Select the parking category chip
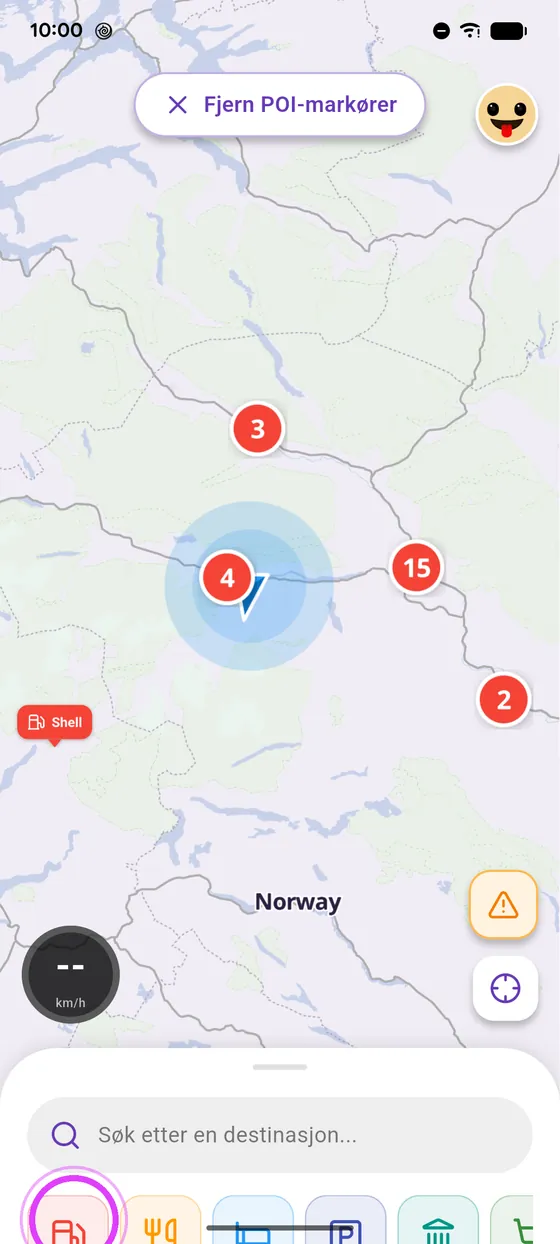The image size is (560, 1244). 345,1221
